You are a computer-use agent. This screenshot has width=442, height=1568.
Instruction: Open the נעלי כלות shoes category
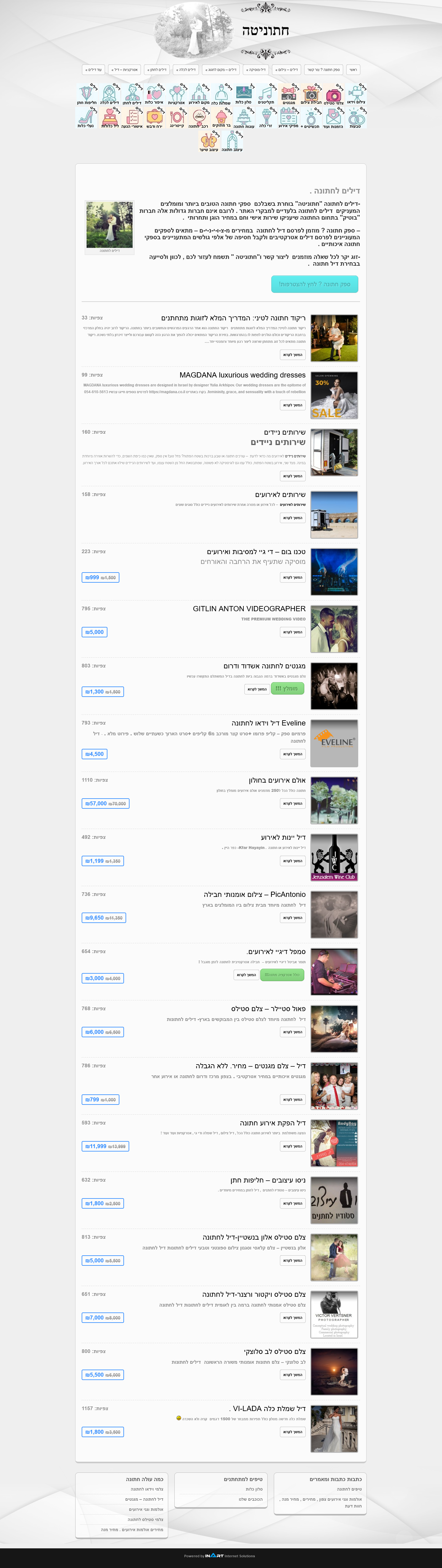tap(86, 117)
